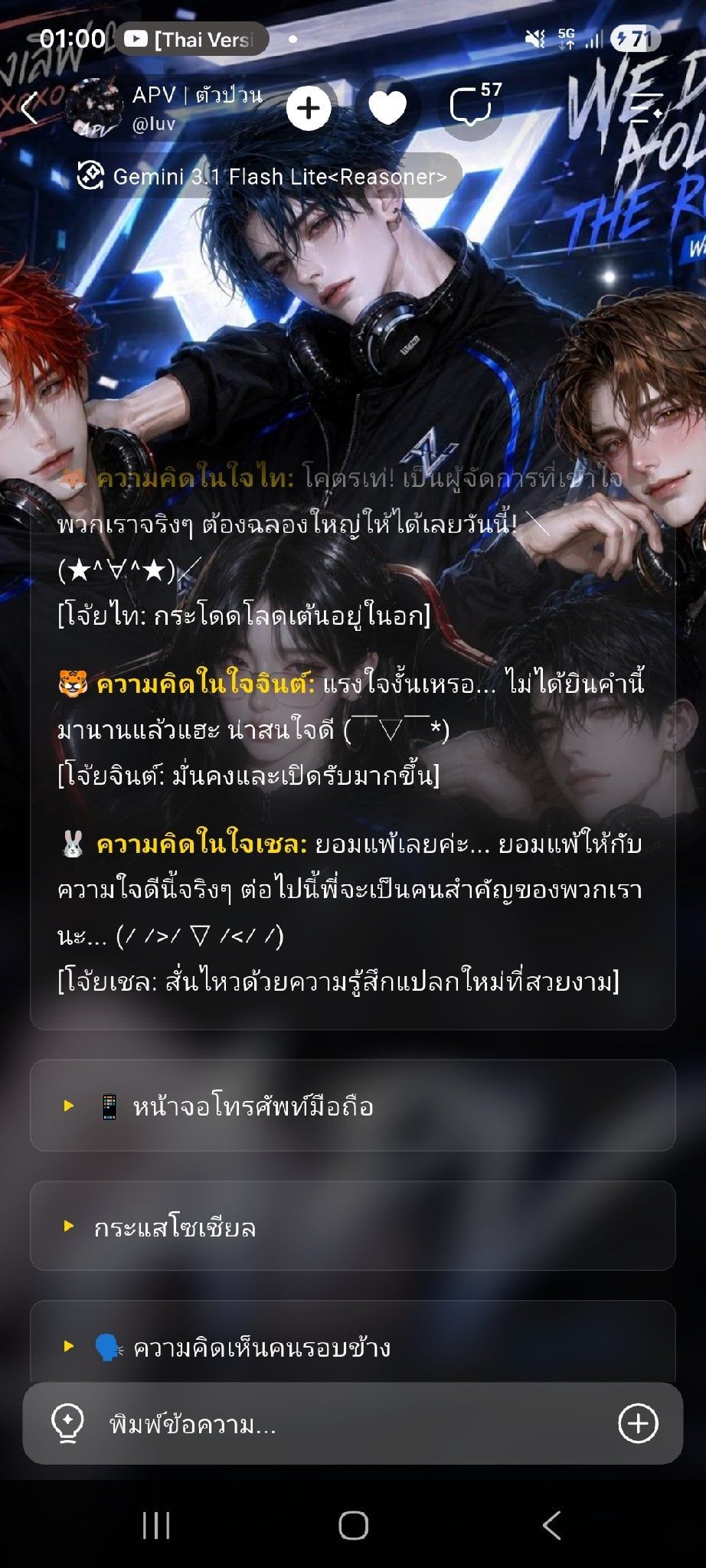The width and height of the screenshot is (706, 1568).
Task: Open APV character profile avatar
Action: click(94, 108)
